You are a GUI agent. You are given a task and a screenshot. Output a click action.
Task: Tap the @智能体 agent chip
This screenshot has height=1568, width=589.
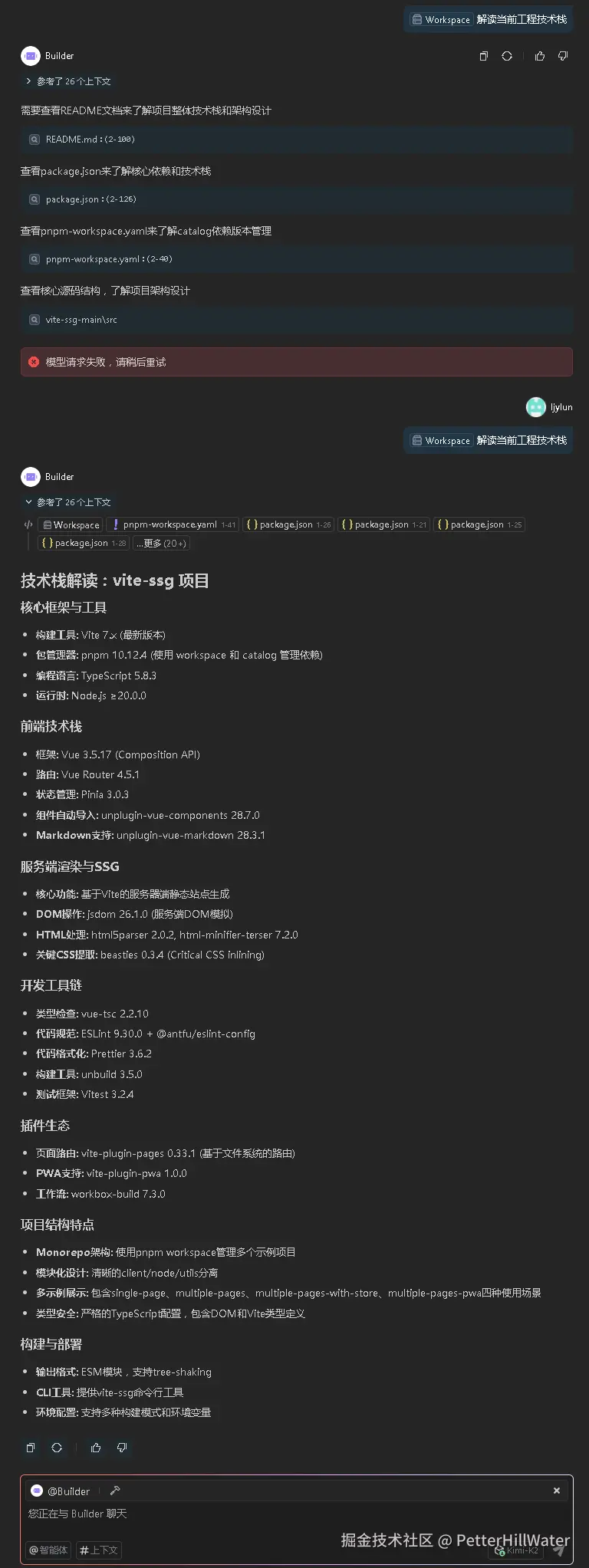(48, 1550)
